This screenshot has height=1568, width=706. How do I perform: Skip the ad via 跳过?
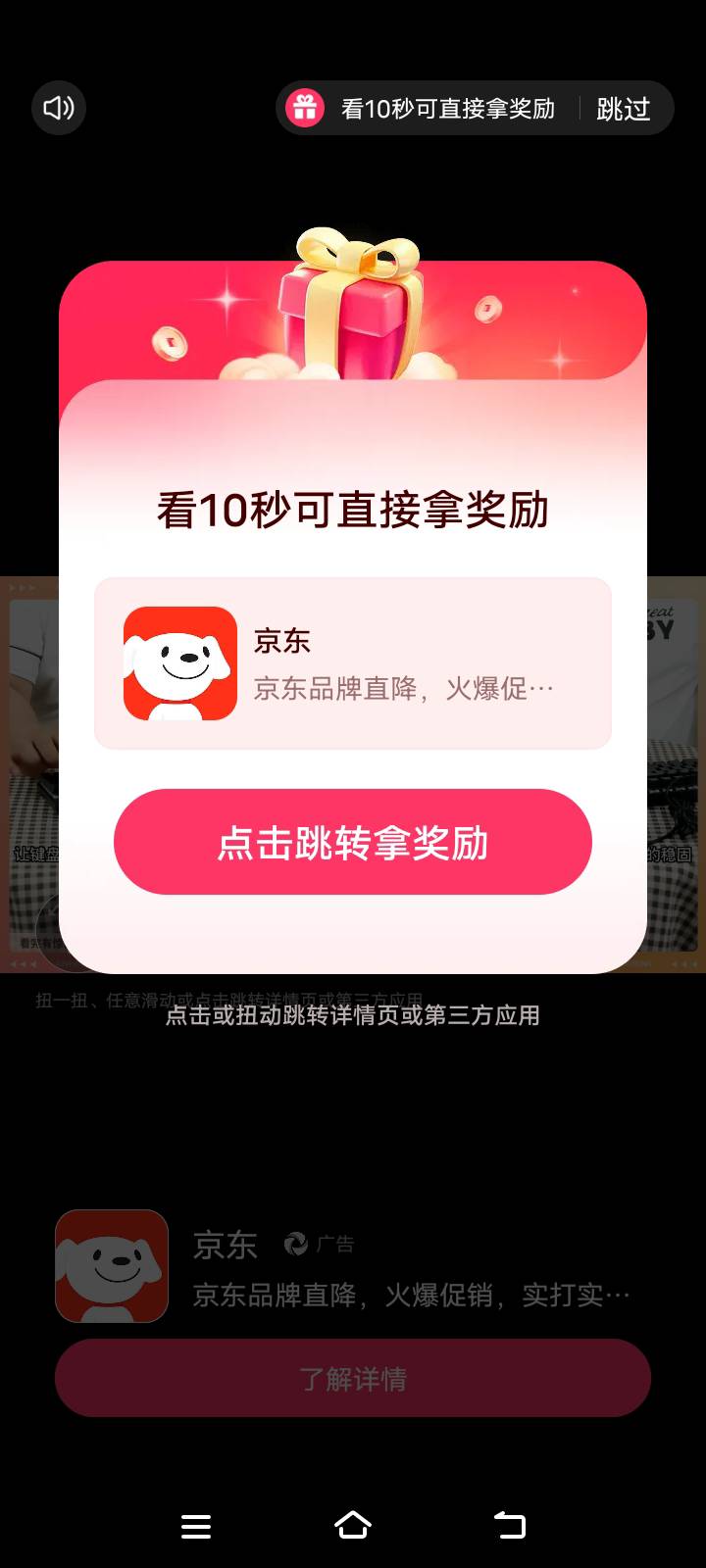point(624,109)
